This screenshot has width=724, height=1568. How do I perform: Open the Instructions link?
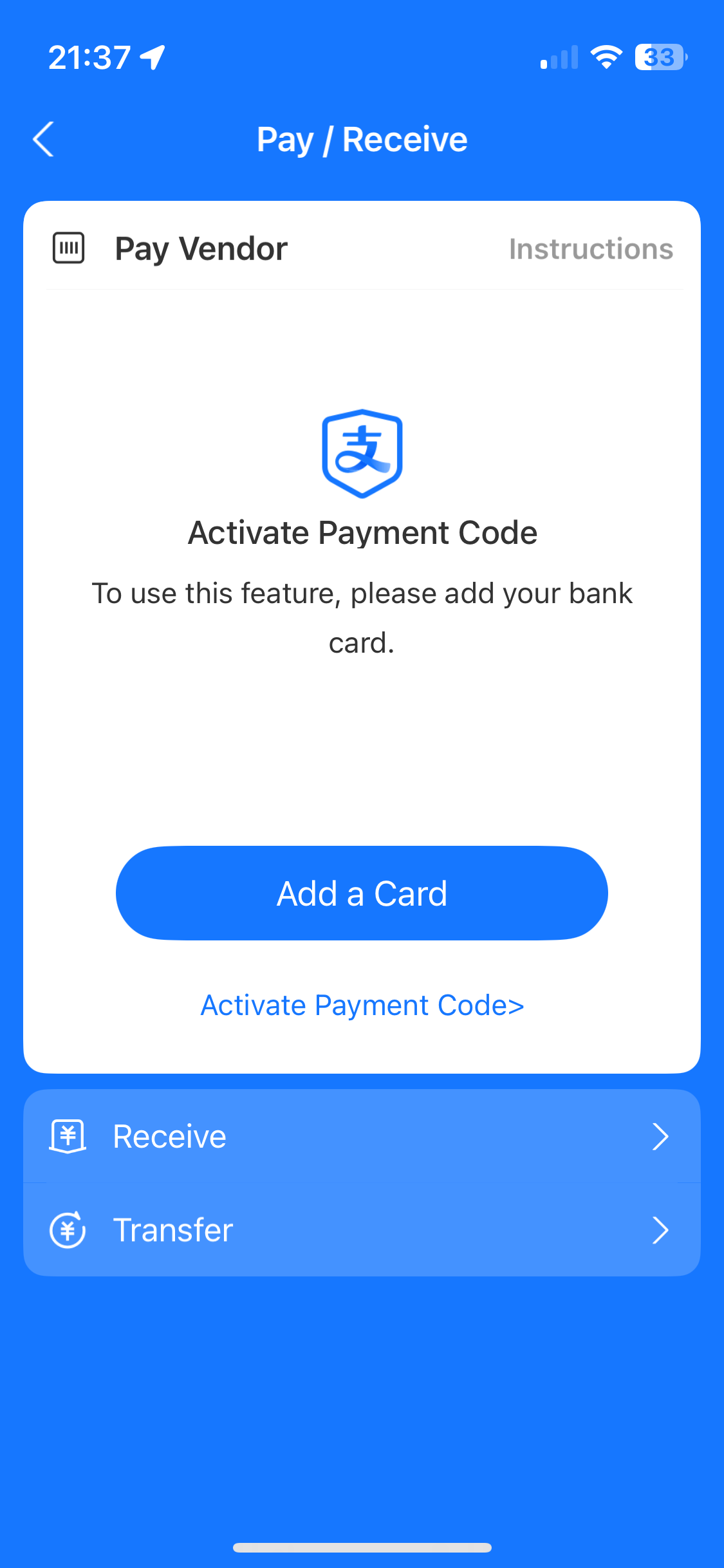pyautogui.click(x=590, y=249)
